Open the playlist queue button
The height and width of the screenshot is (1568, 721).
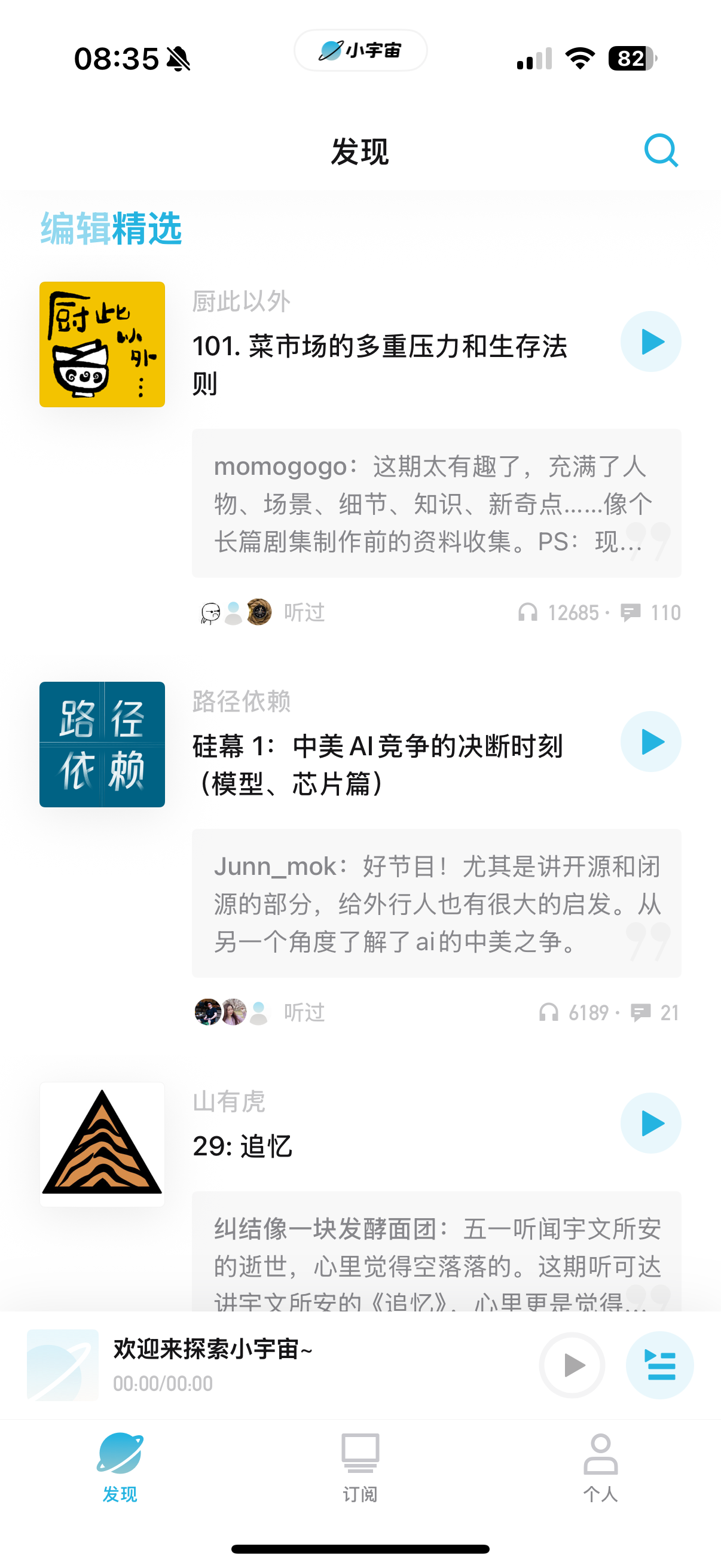point(659,1365)
